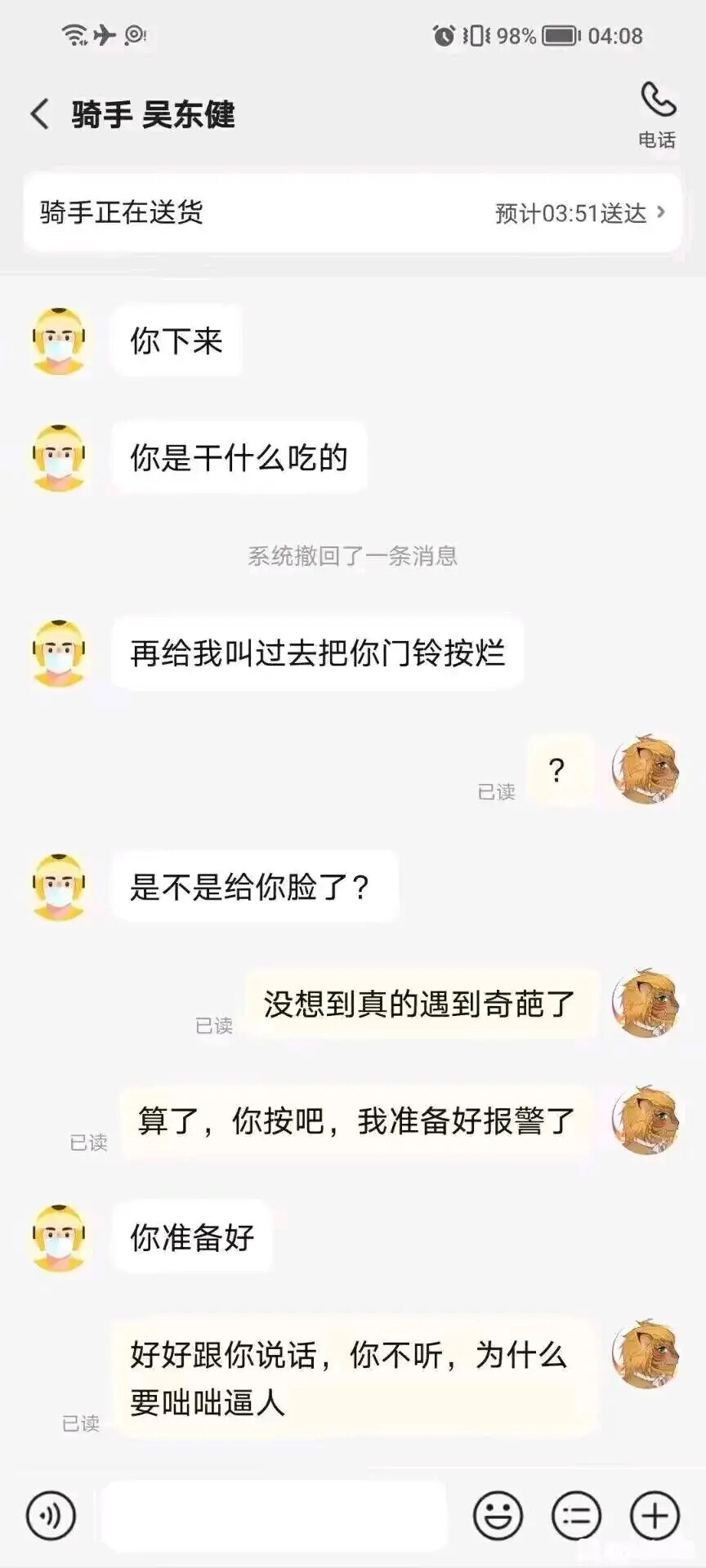Focus the message text field
The image size is (706, 1568).
pos(274,1517)
